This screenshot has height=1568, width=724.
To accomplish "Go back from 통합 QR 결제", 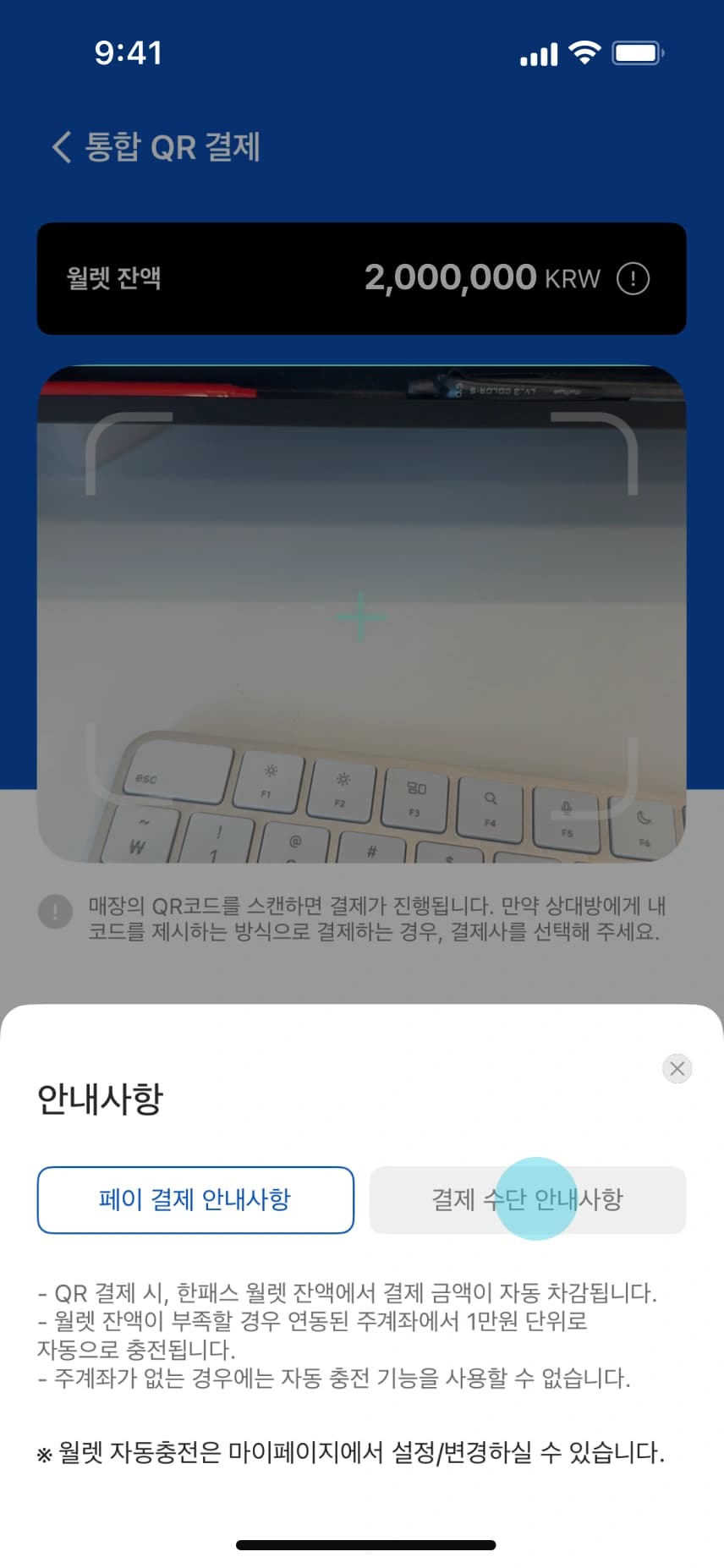I will click(x=61, y=146).
